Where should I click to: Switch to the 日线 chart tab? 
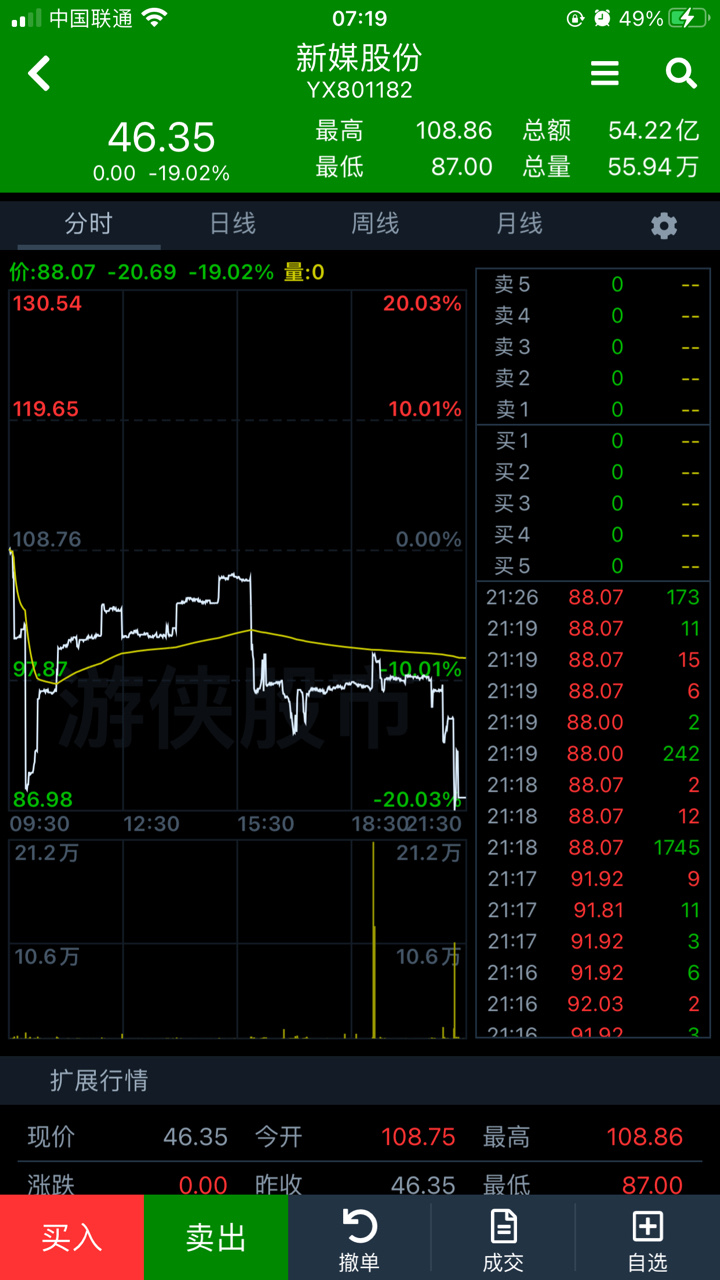click(x=232, y=223)
